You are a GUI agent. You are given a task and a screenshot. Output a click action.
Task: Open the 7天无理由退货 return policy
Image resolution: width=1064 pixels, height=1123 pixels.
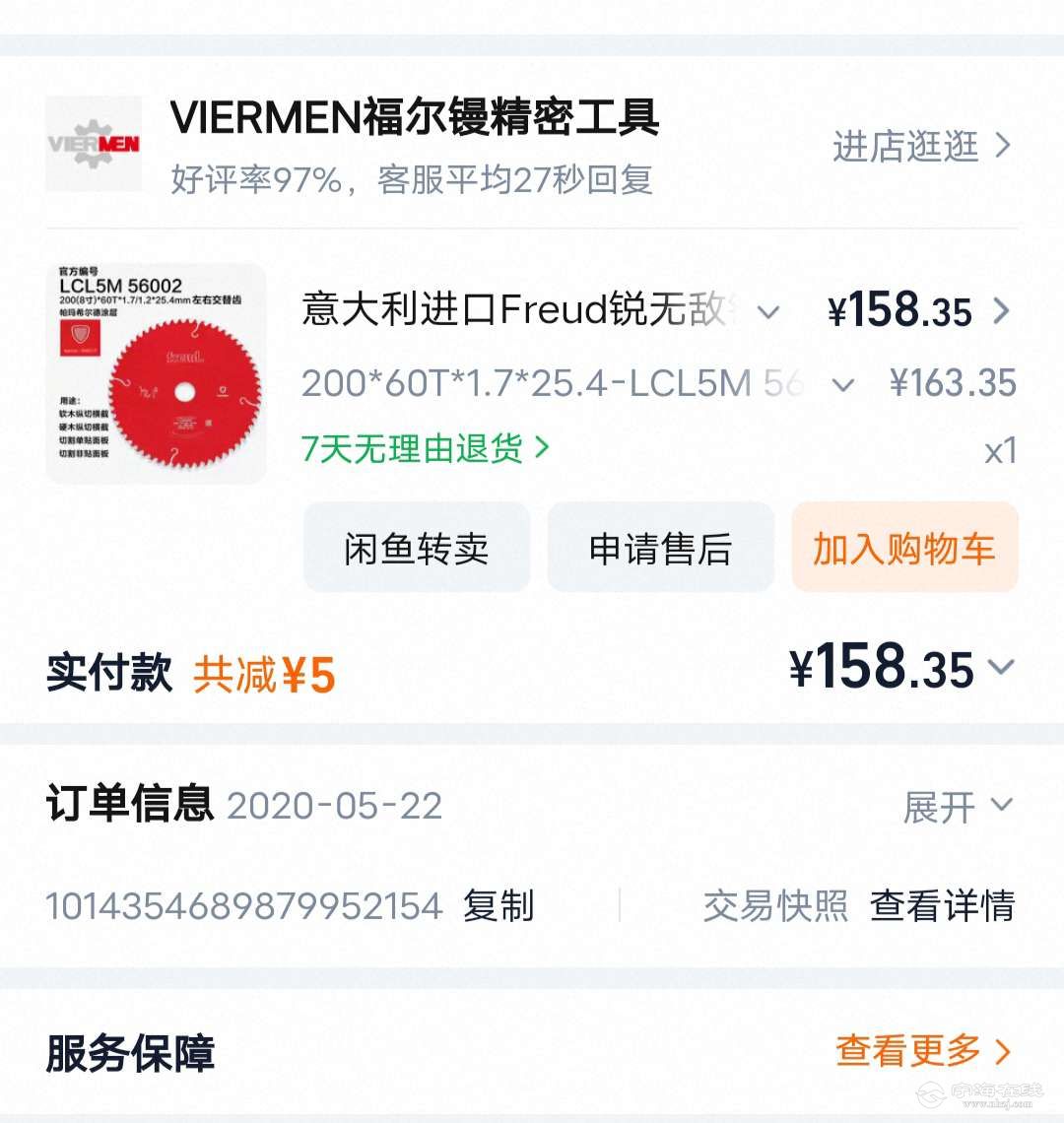(425, 448)
